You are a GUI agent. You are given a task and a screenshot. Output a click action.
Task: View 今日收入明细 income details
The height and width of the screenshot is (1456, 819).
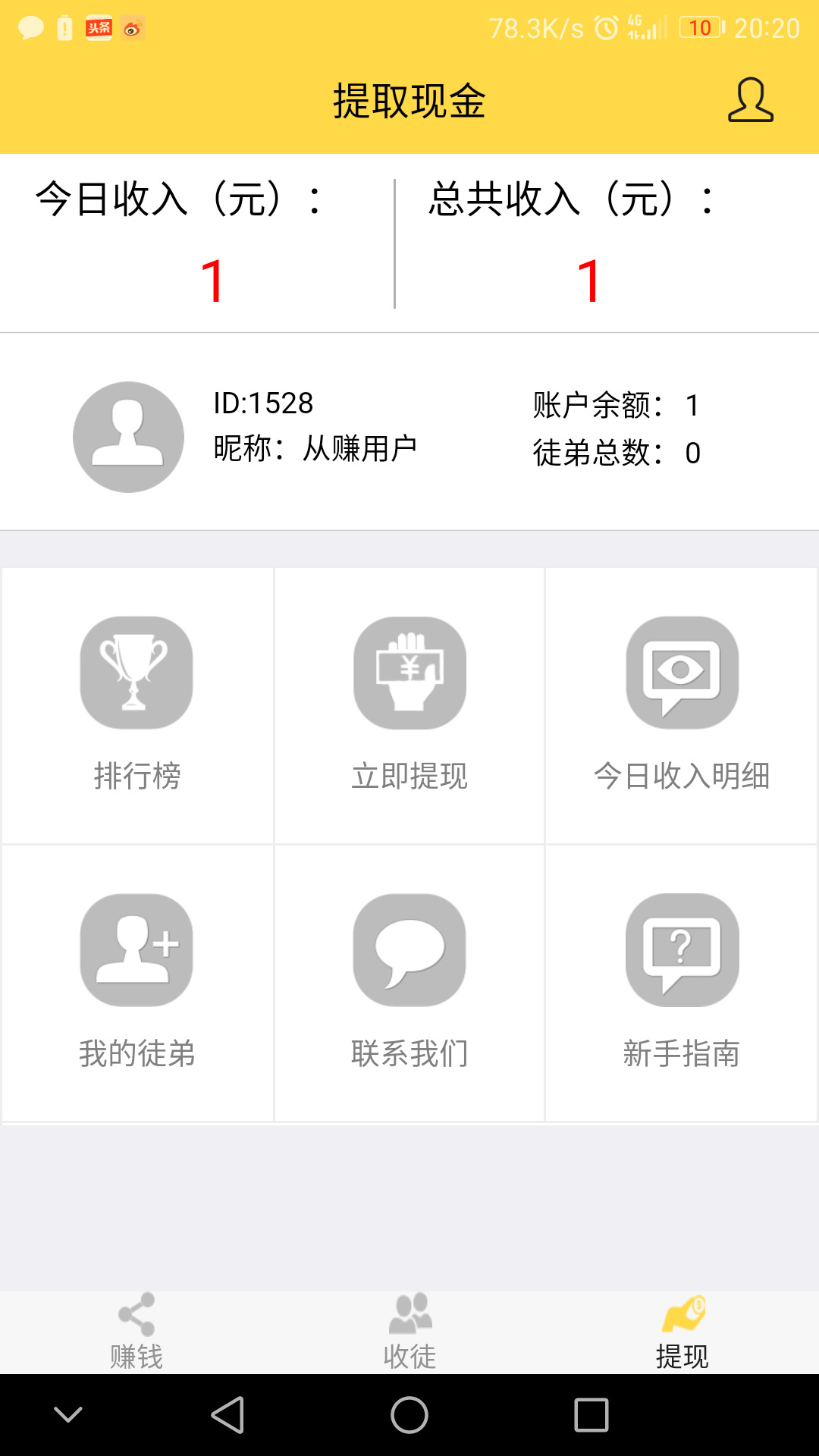(x=681, y=705)
